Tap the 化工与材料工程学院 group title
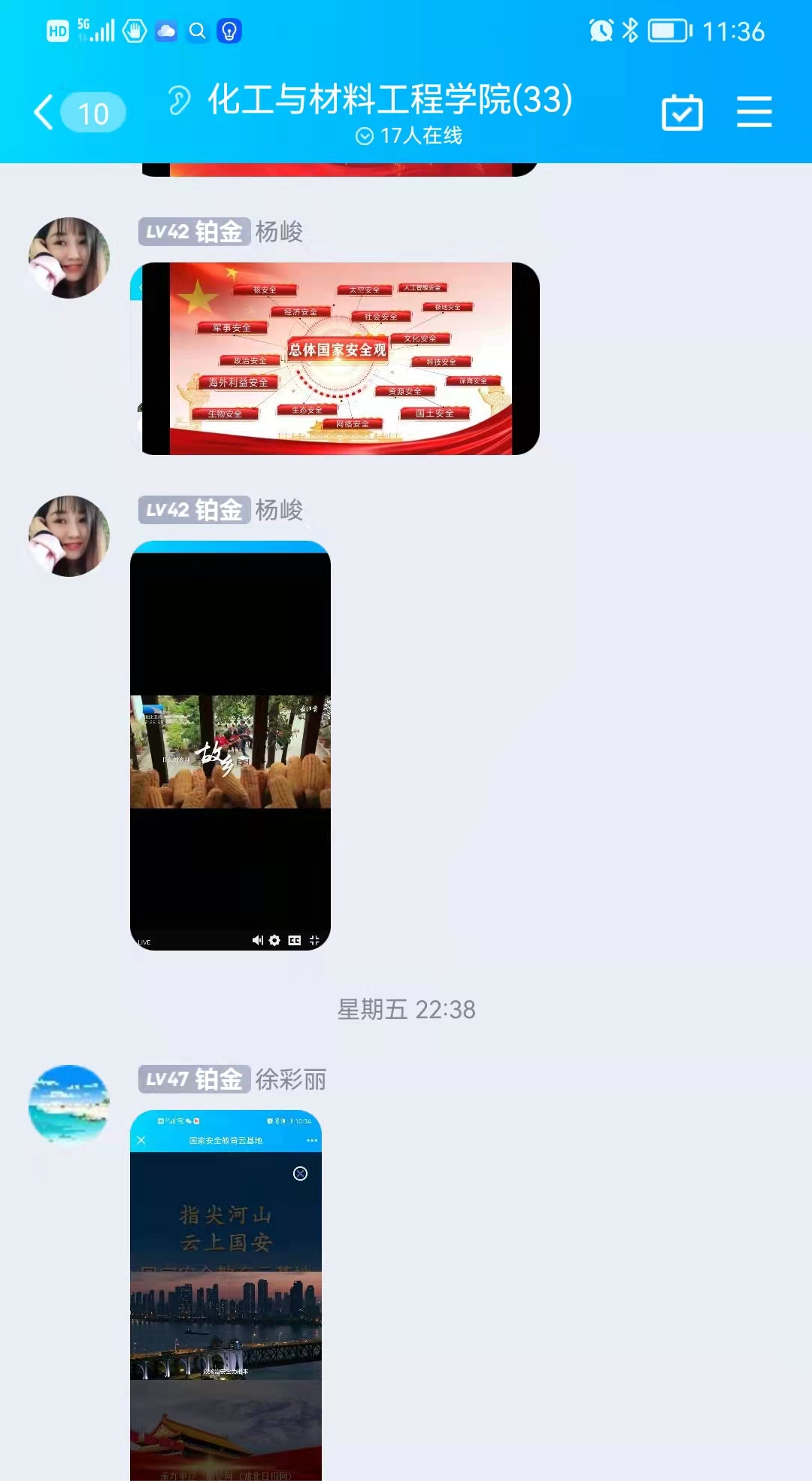812x1483 pixels. 389,100
